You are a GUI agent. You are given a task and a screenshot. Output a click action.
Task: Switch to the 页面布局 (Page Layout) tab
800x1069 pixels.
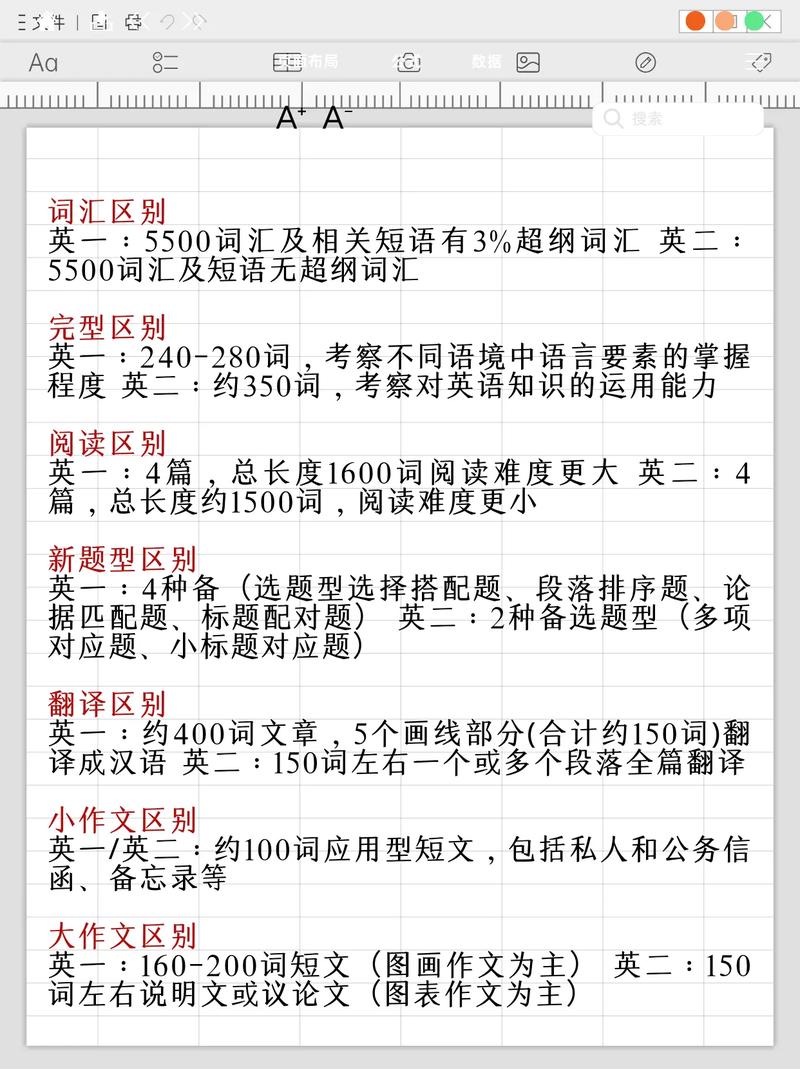tap(310, 62)
